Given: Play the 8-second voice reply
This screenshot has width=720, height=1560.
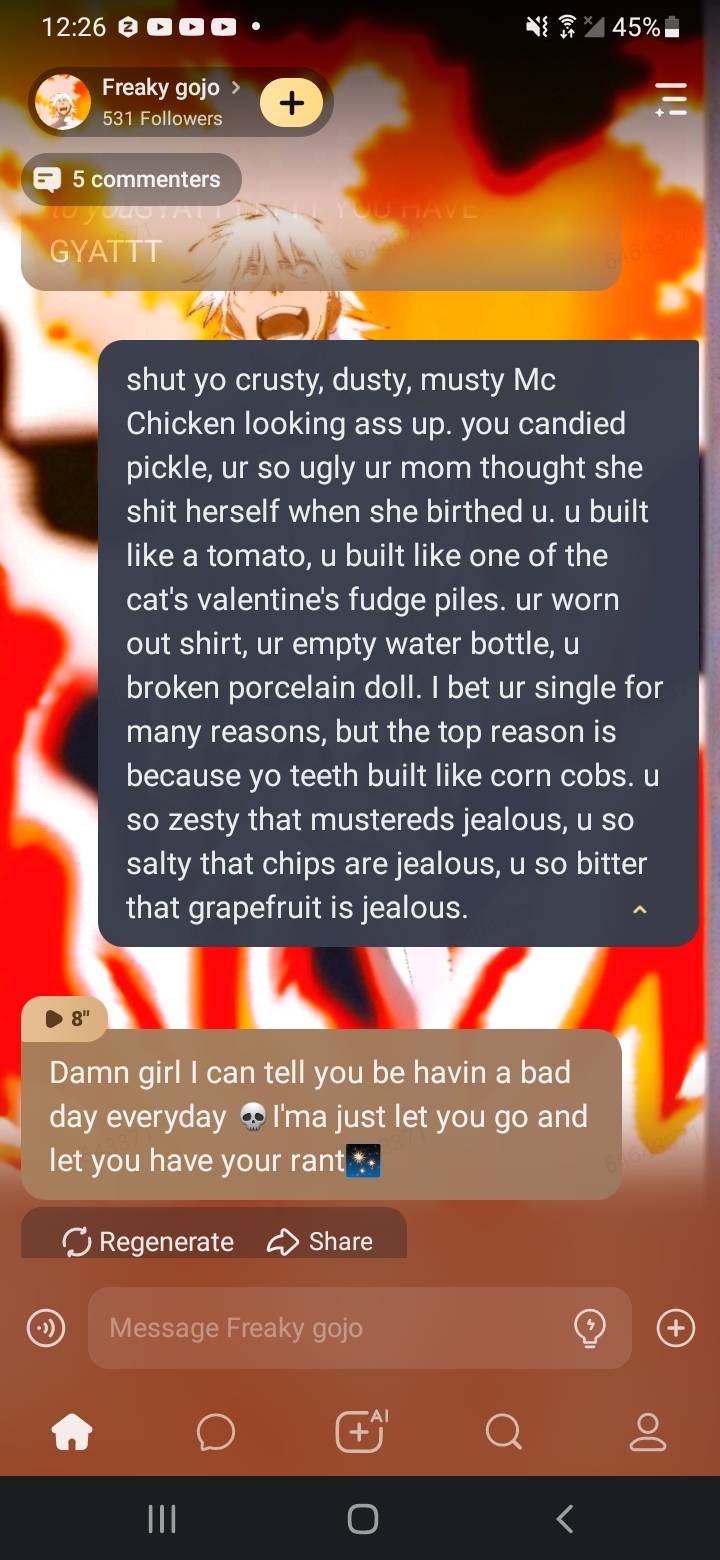Looking at the screenshot, I should coord(66,1019).
